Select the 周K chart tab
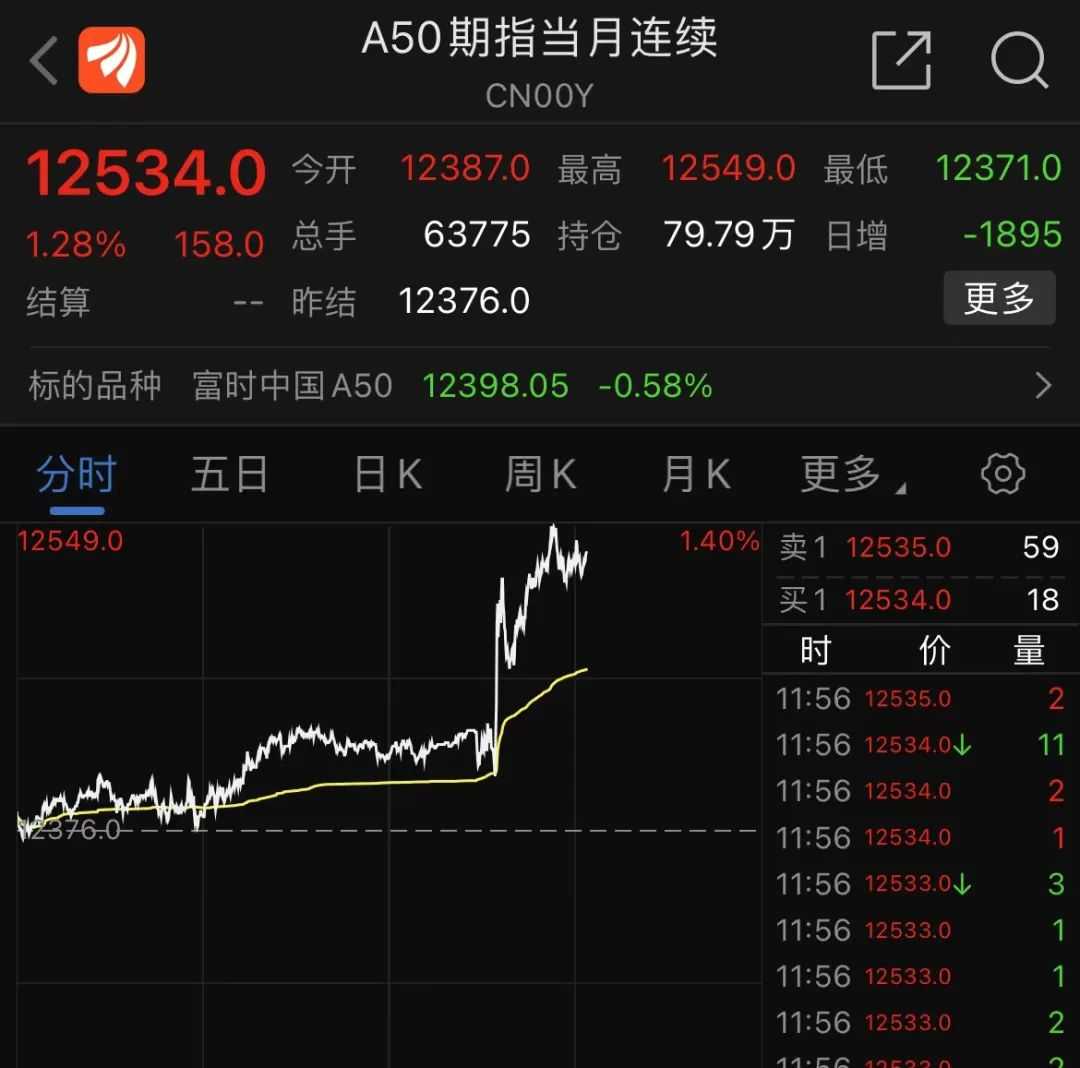Screen dimensions: 1080x1068 (541, 475)
